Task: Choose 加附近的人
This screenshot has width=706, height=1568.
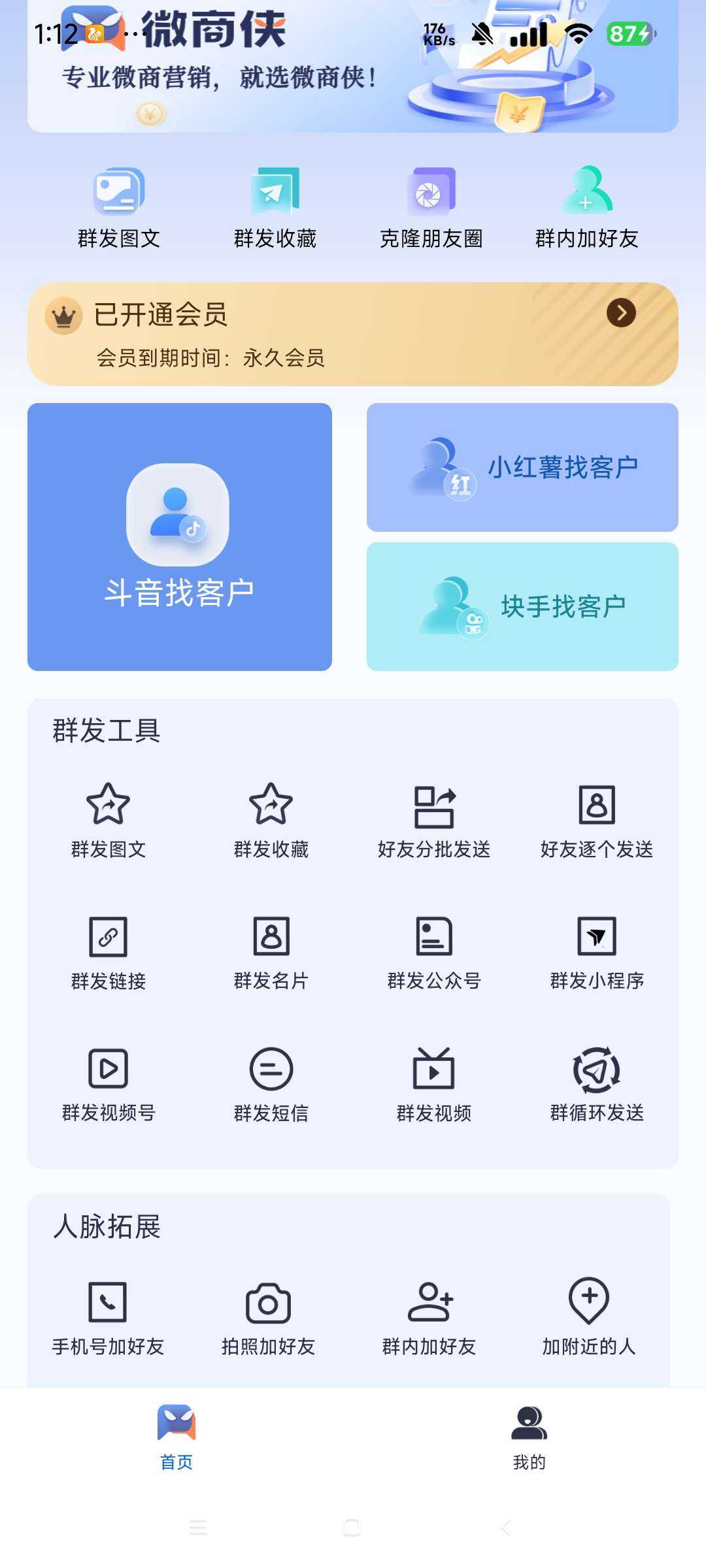Action: [x=589, y=1317]
